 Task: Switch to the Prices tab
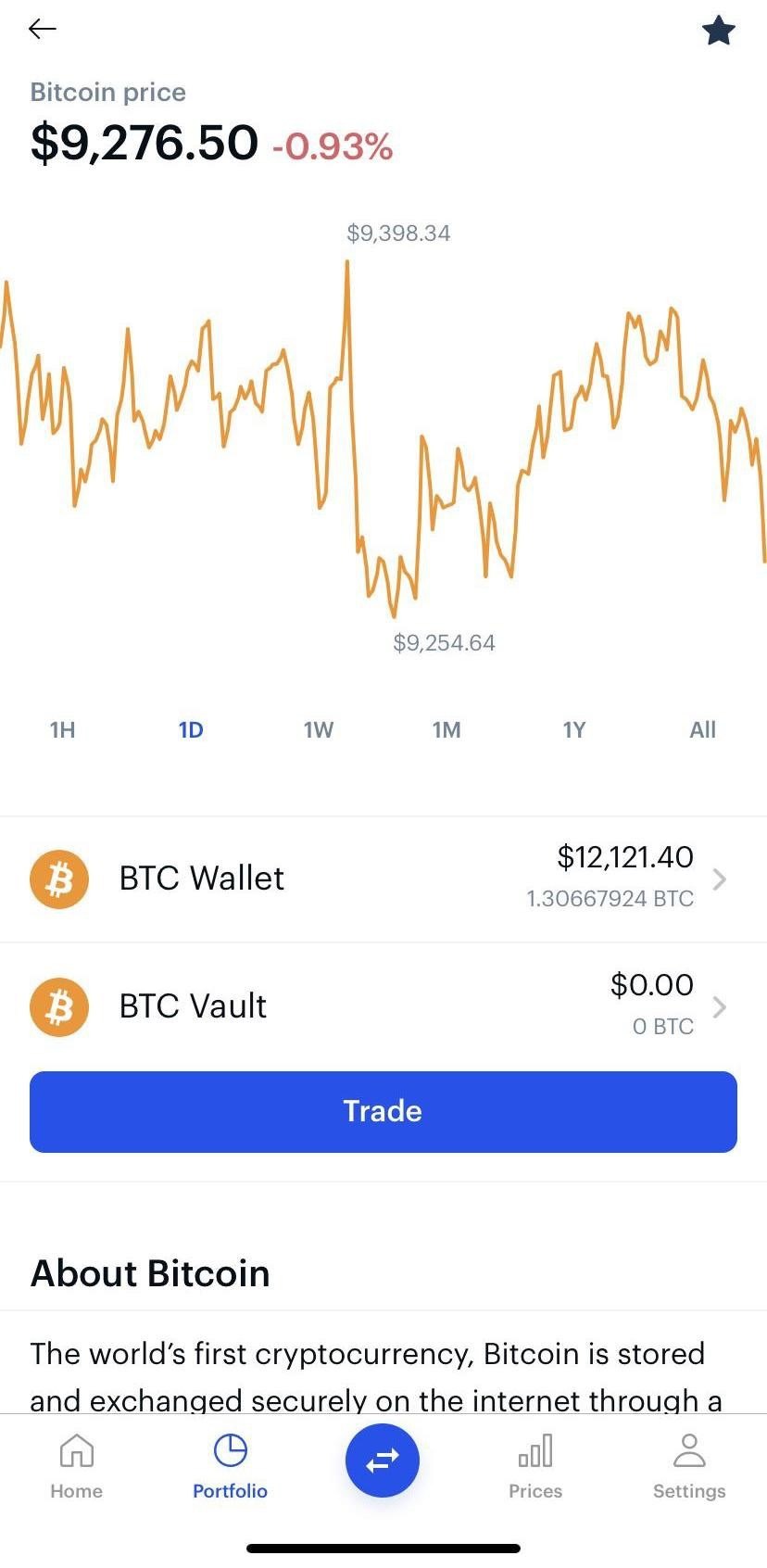pyautogui.click(x=535, y=1466)
